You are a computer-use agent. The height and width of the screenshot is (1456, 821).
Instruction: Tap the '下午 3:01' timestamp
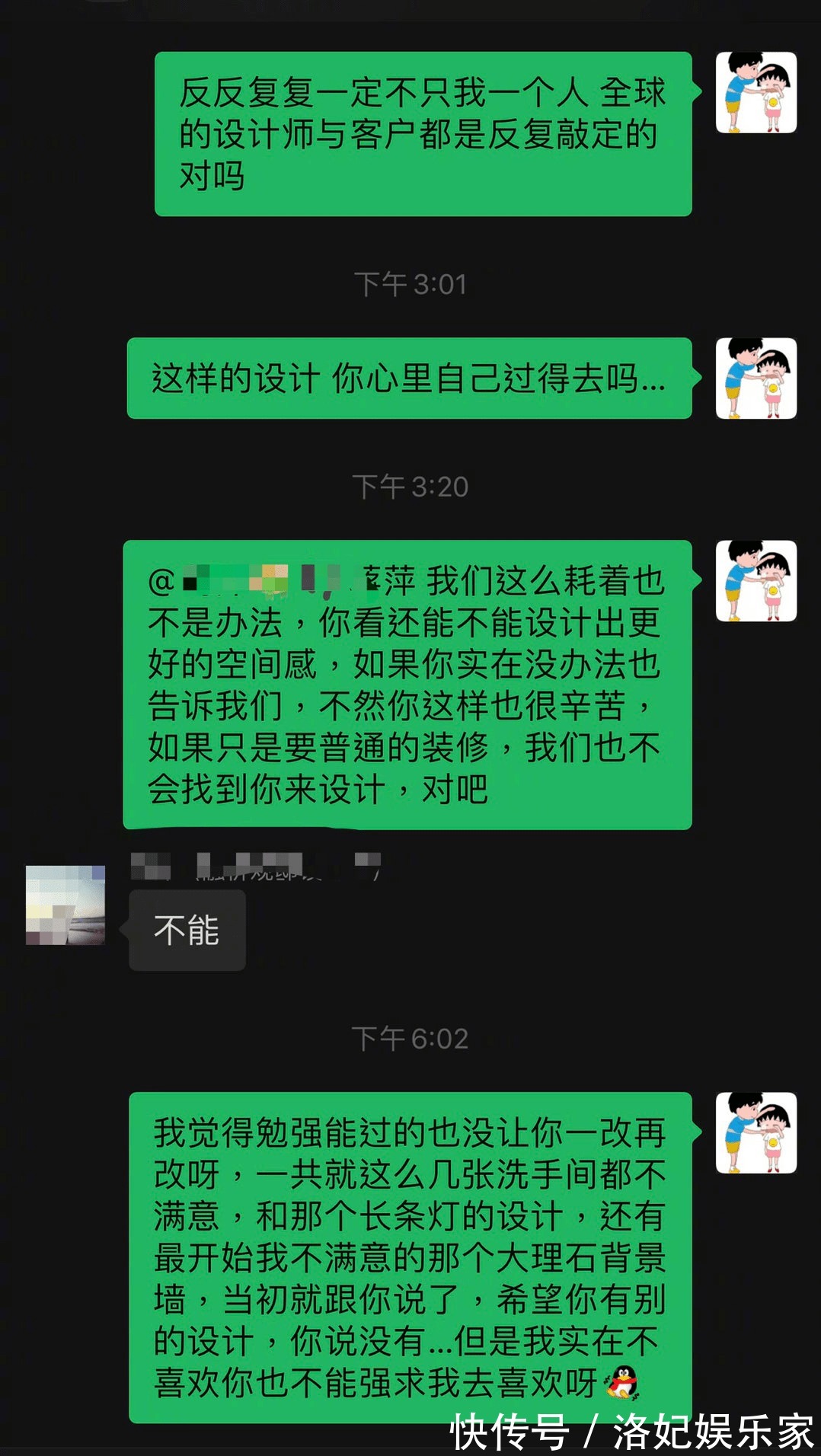coord(411,283)
